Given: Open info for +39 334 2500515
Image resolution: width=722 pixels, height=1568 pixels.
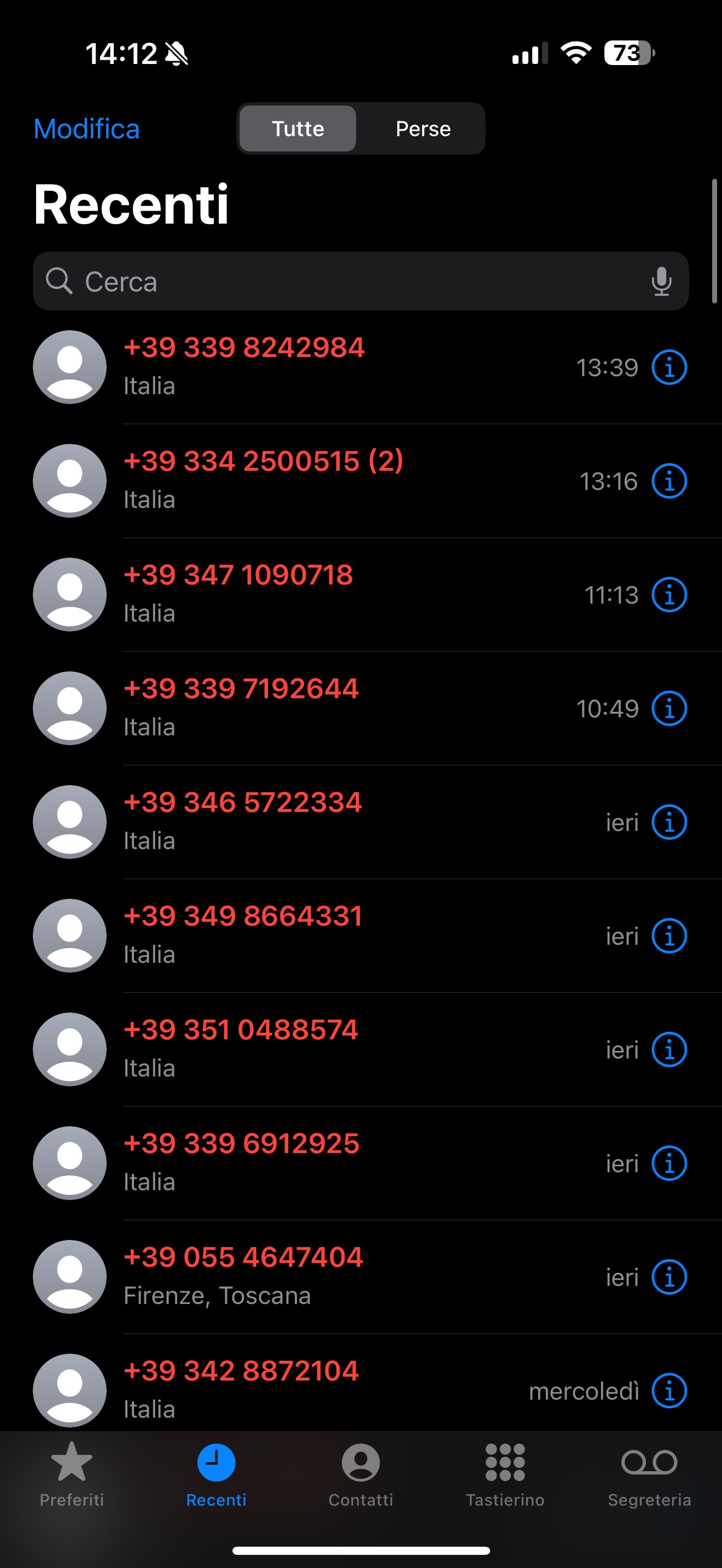Looking at the screenshot, I should (x=669, y=482).
